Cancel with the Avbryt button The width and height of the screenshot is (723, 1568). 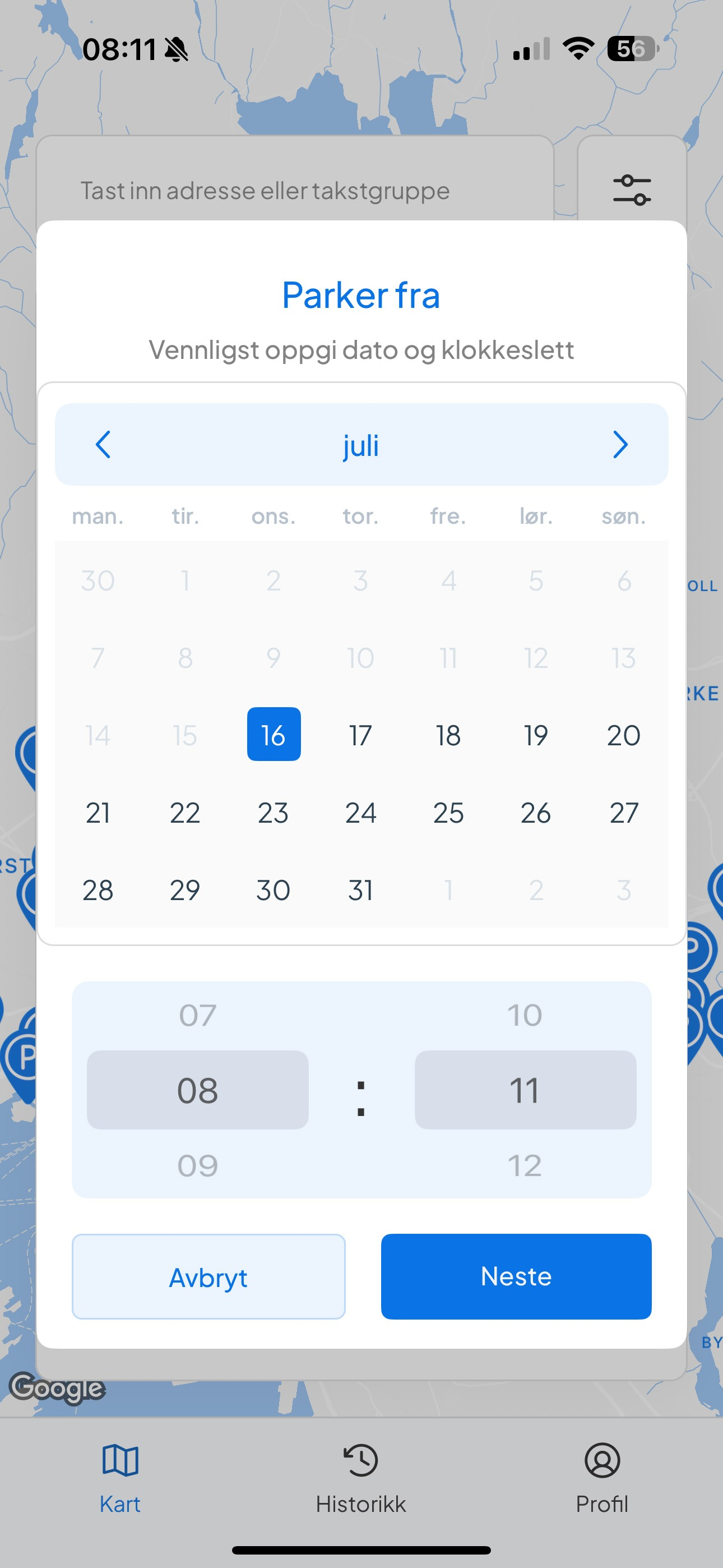tap(208, 1276)
